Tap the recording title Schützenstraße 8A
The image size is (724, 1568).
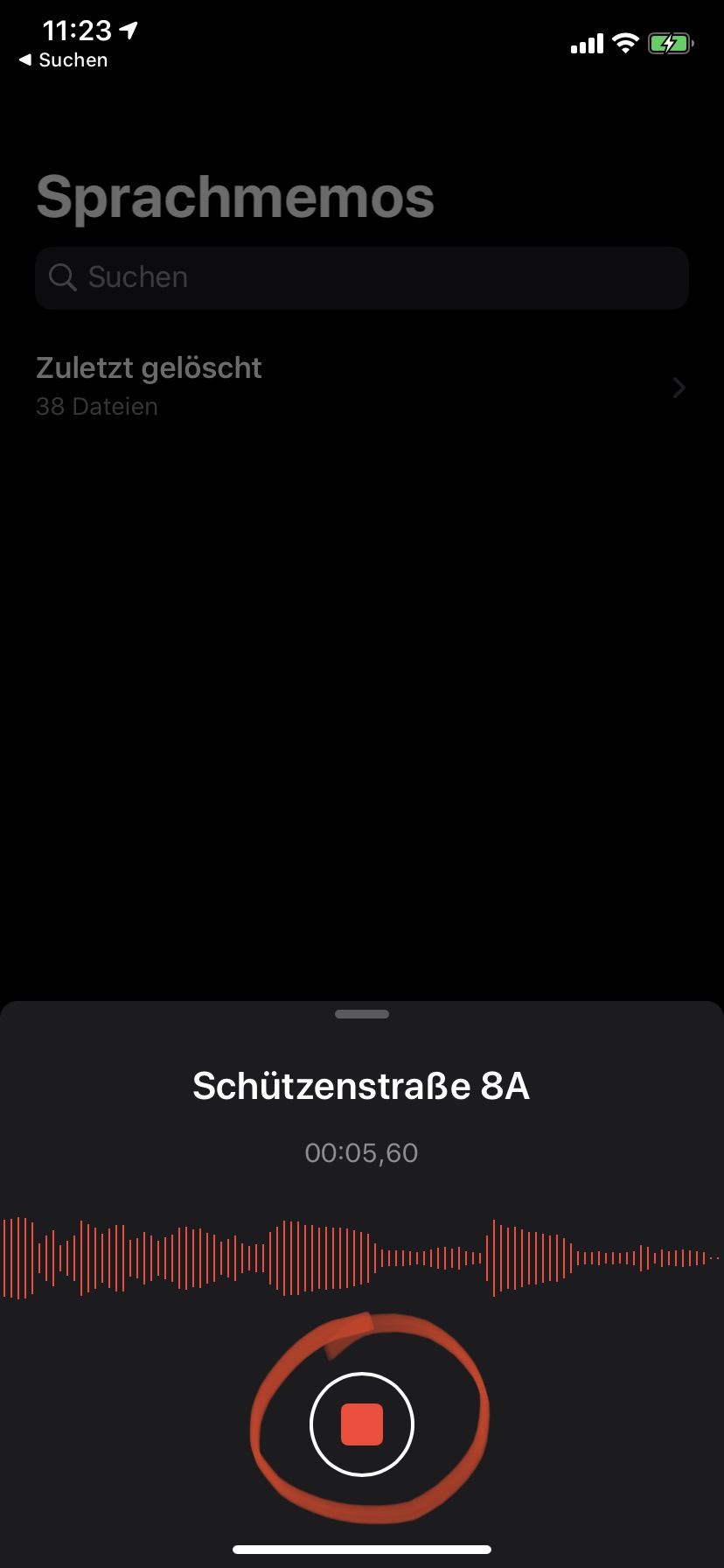pos(361,1086)
